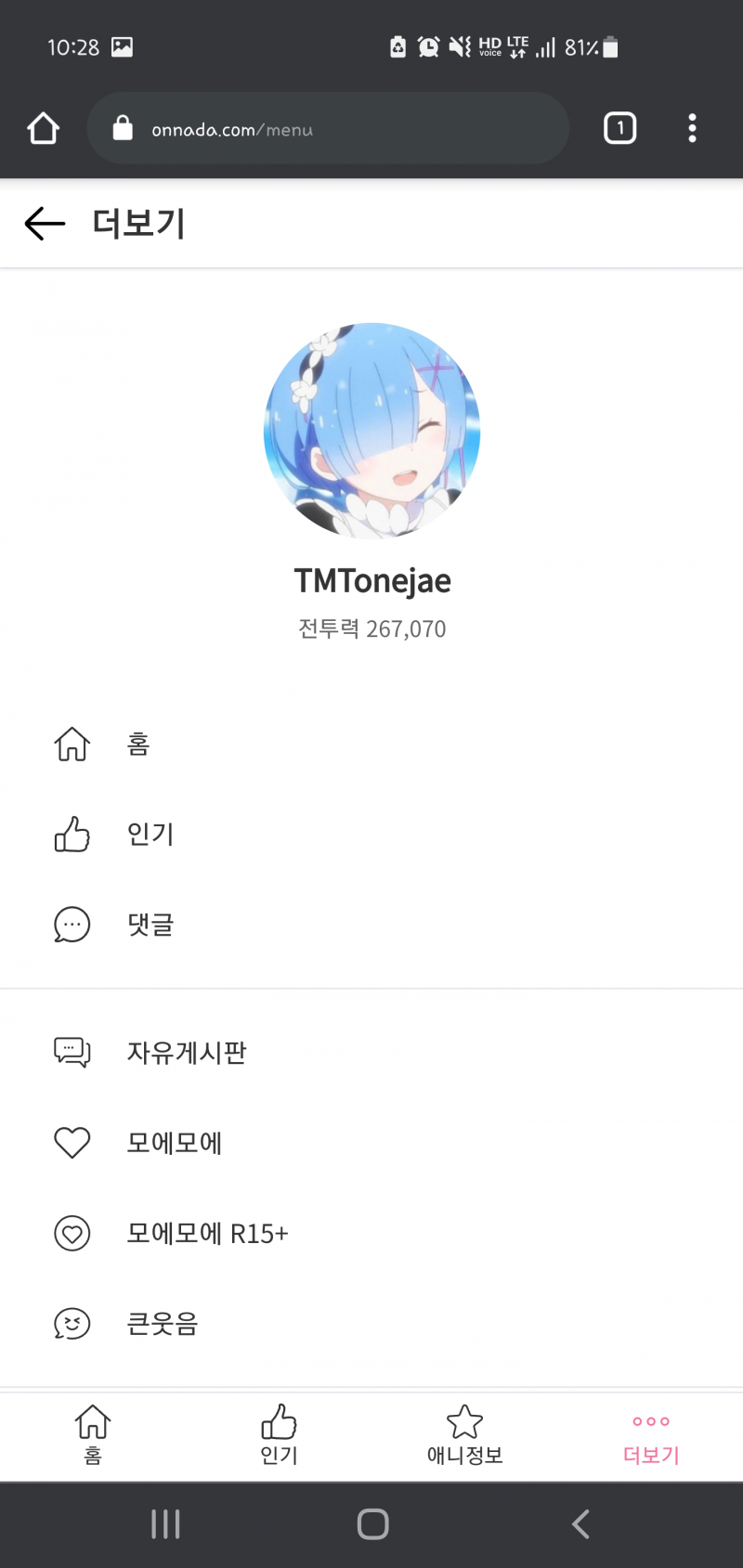Open the TMTonejae profile picture
Screen dimensions: 743x1568
[371, 431]
